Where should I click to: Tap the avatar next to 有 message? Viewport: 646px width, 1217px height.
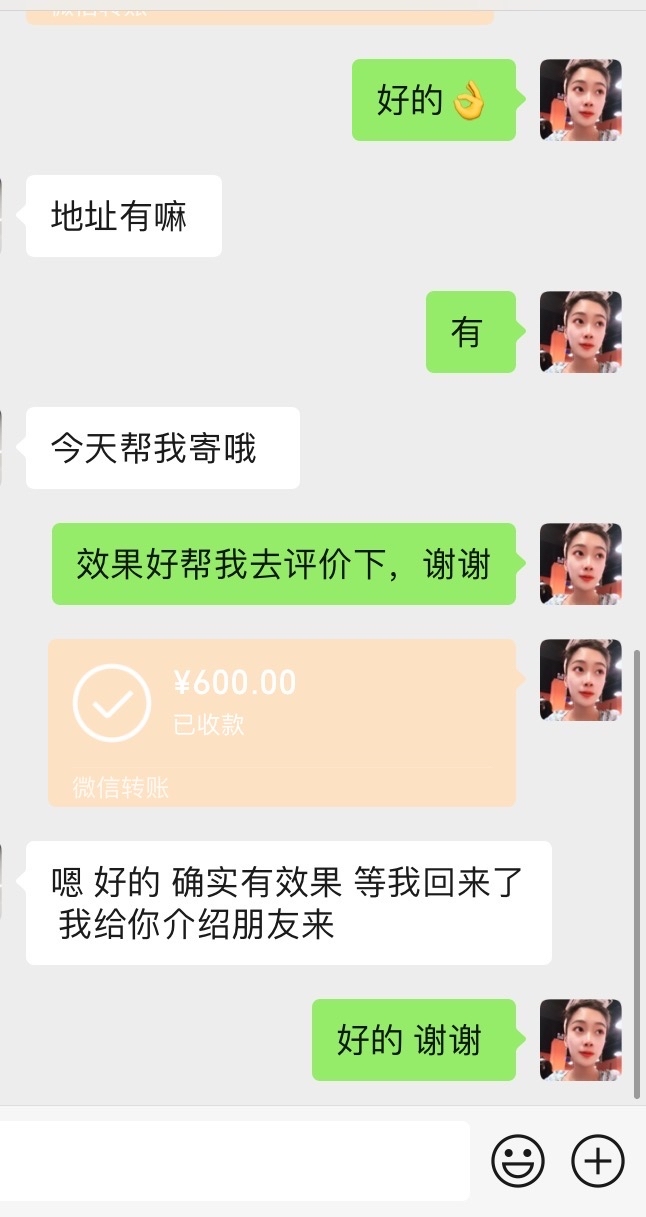pyautogui.click(x=581, y=332)
